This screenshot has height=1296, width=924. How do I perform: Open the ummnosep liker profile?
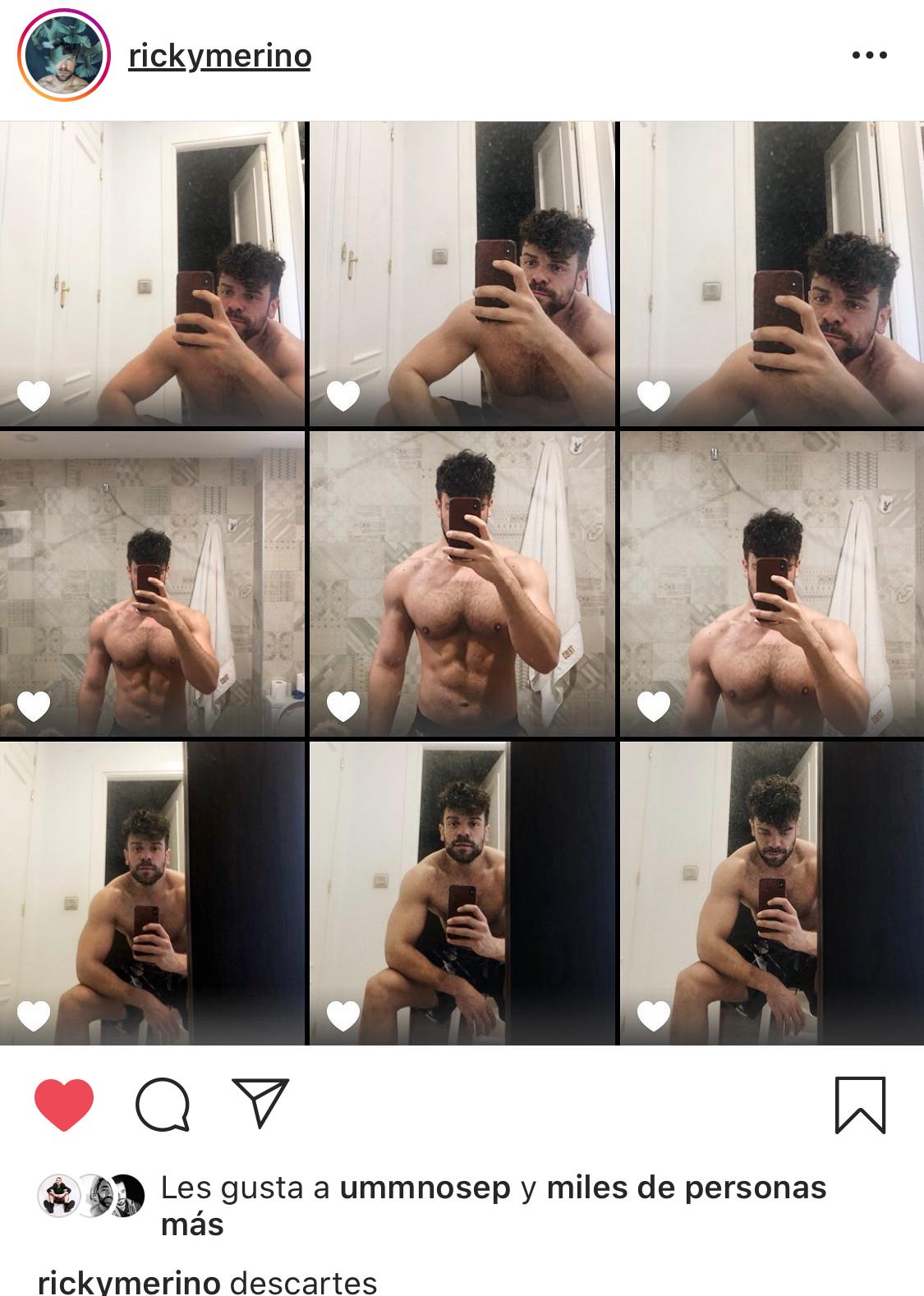click(x=425, y=1188)
